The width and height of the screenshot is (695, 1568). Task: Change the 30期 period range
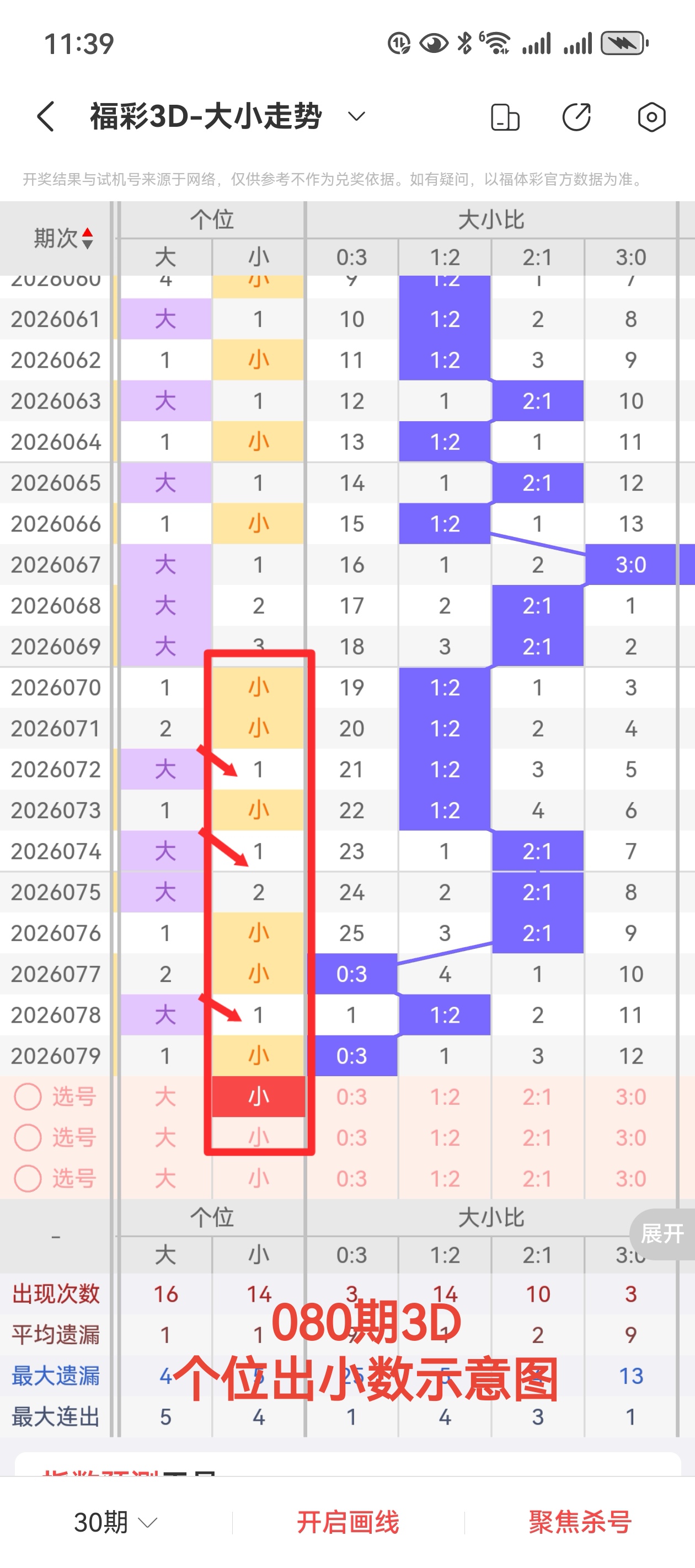point(115,1522)
